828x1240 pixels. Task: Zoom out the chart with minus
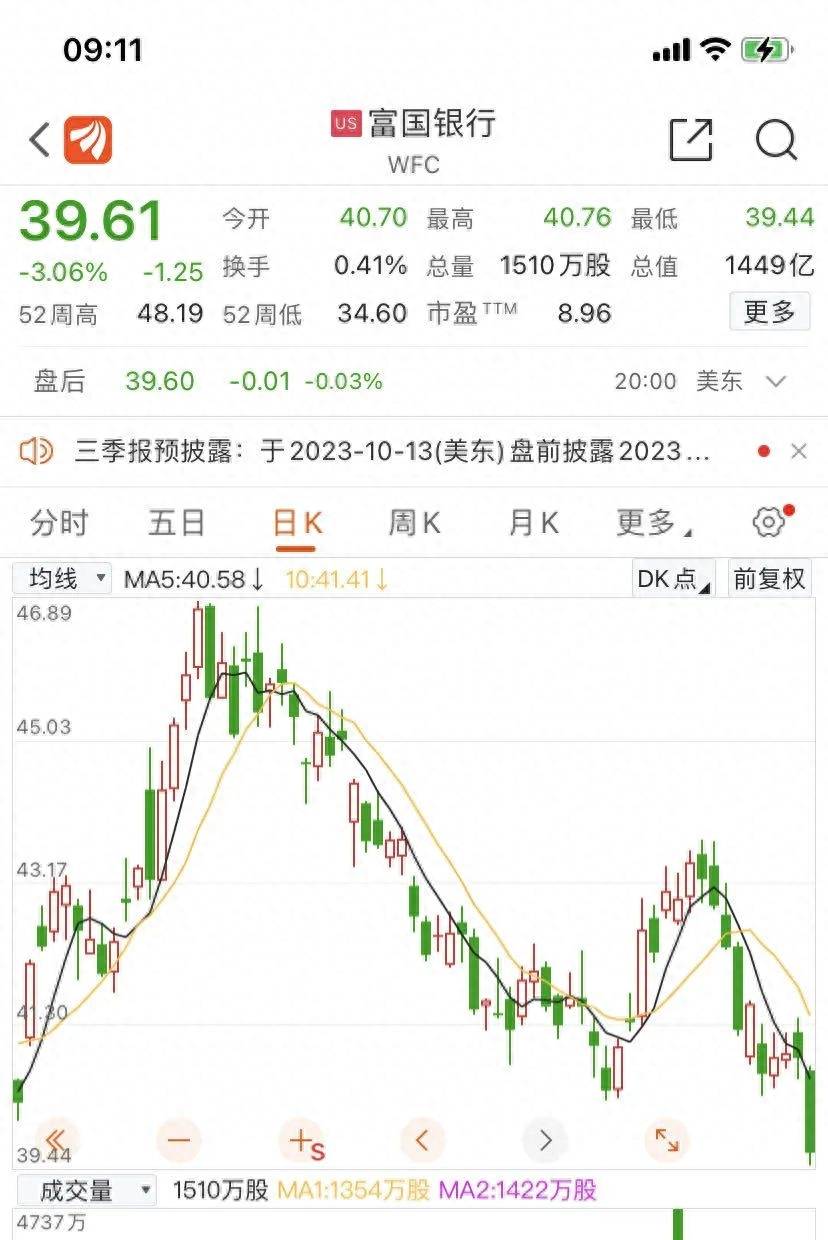180,1139
